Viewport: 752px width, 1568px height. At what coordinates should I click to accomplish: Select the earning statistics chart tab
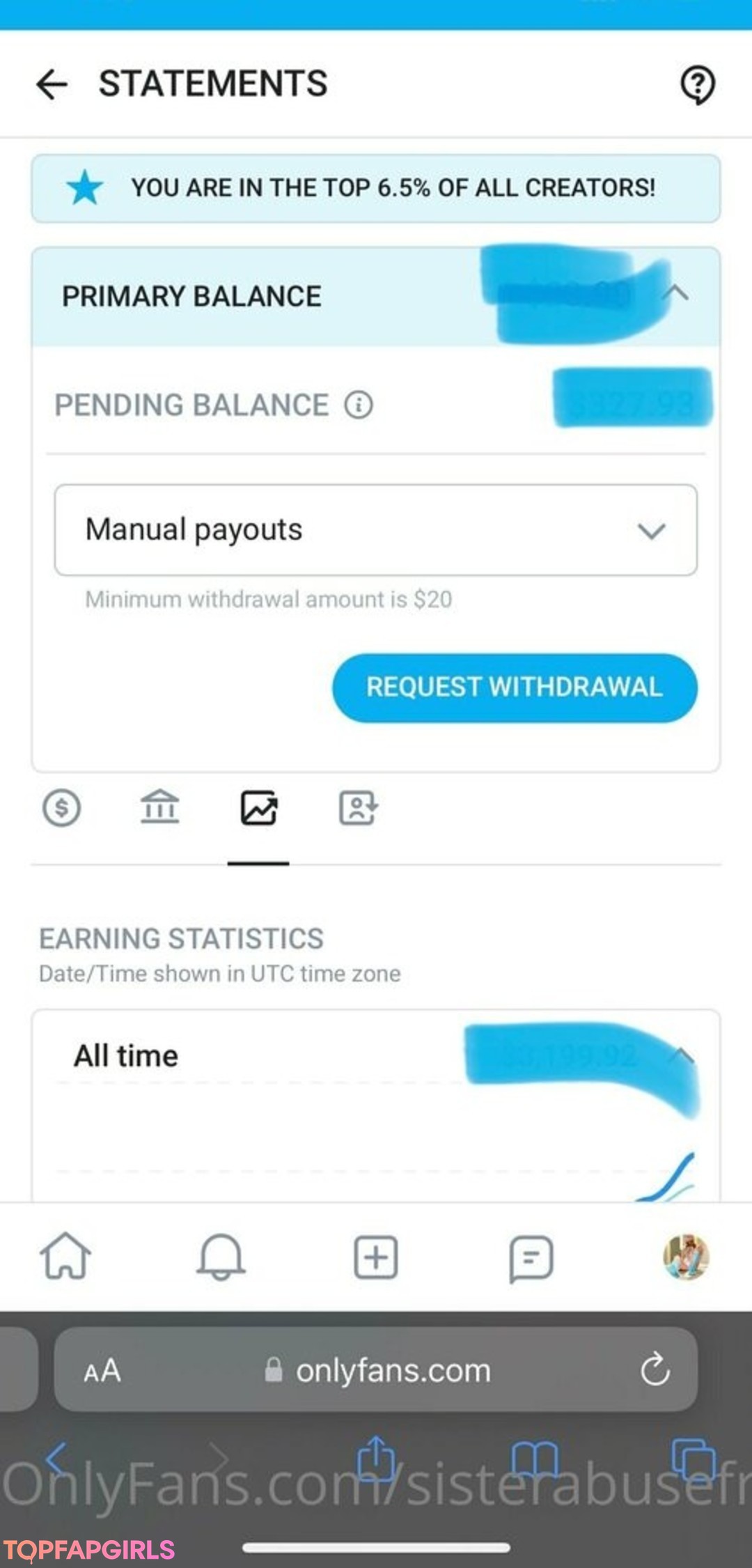pyautogui.click(x=259, y=808)
